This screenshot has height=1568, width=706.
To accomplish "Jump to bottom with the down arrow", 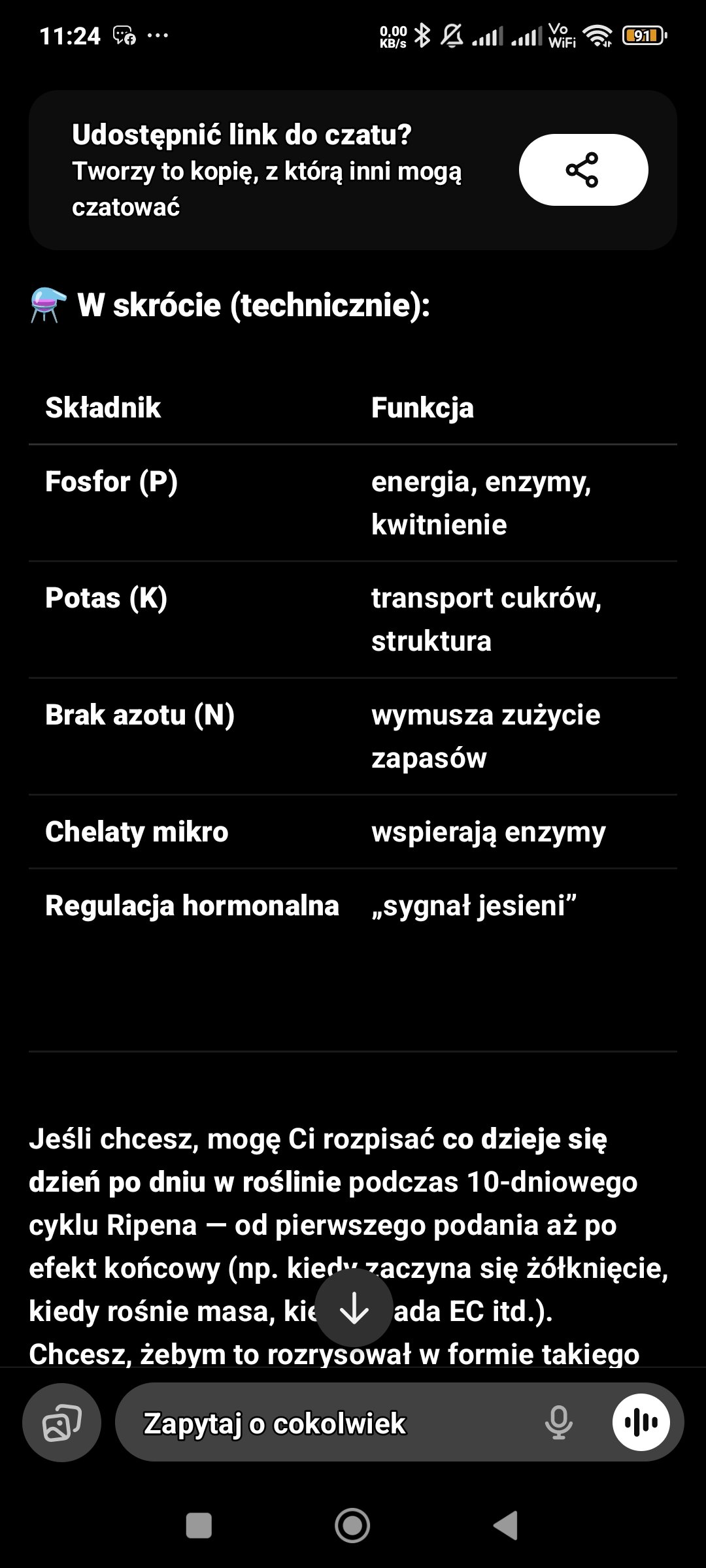I will [354, 1308].
